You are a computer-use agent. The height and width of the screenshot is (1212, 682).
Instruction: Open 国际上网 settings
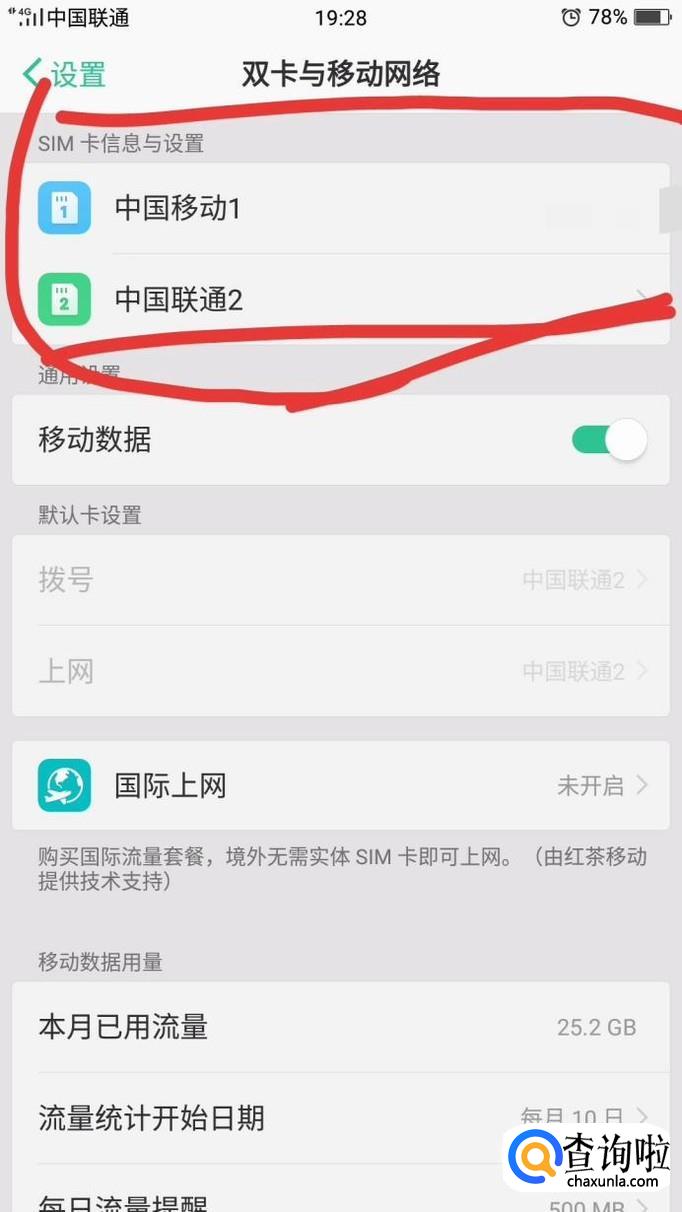(x=341, y=785)
